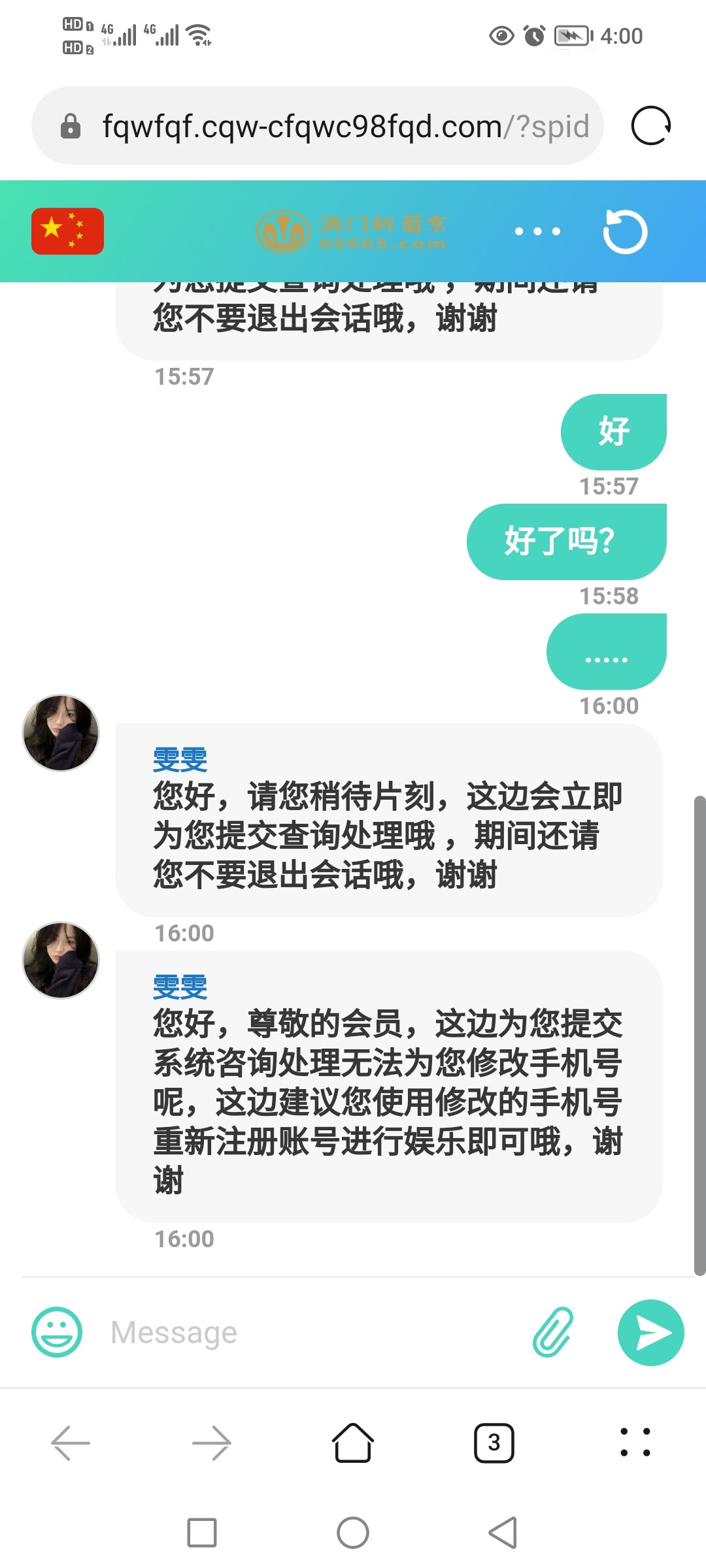Select the China flag language icon

[x=67, y=231]
